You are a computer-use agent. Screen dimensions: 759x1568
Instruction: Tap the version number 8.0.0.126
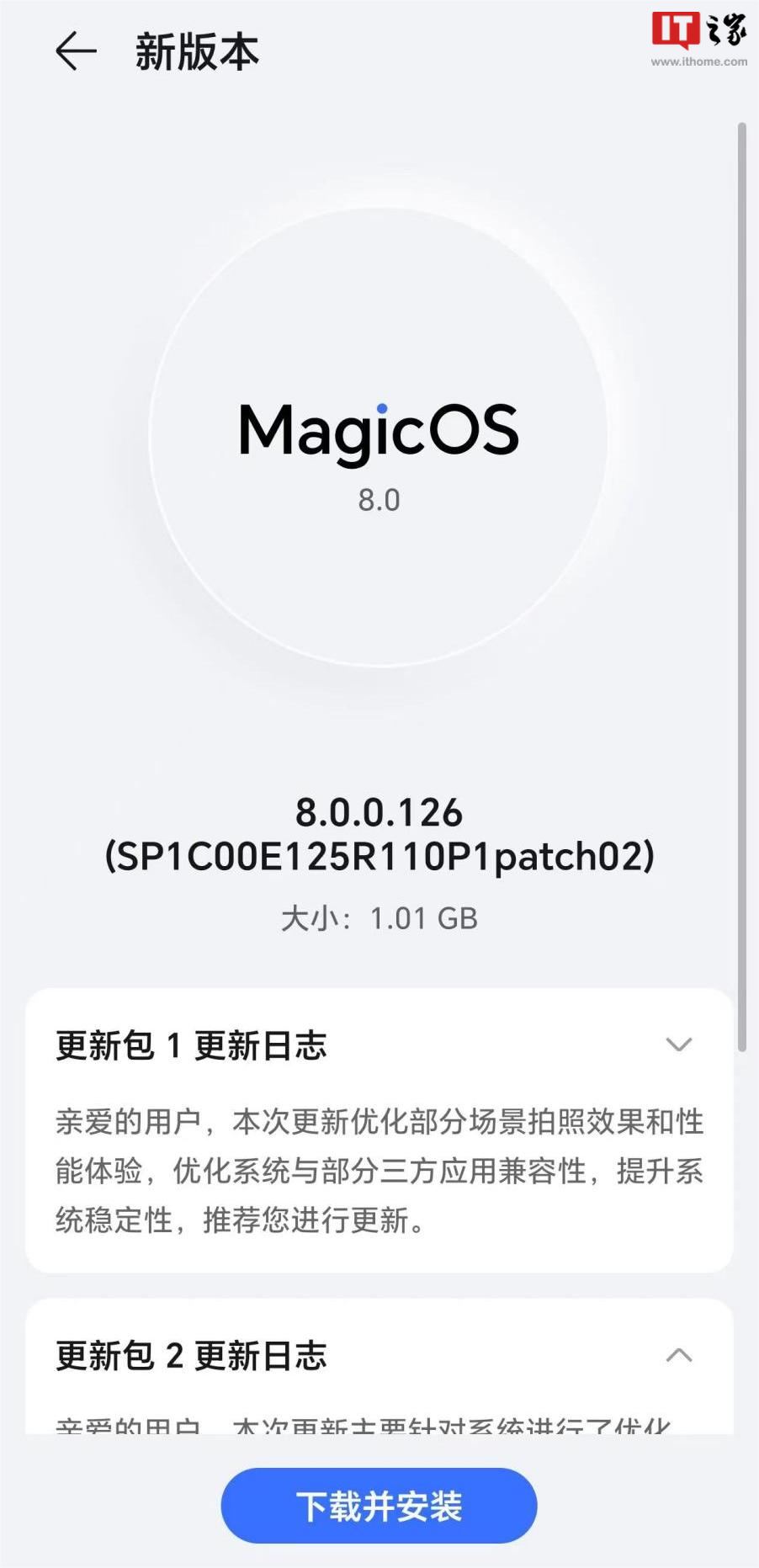(x=379, y=812)
